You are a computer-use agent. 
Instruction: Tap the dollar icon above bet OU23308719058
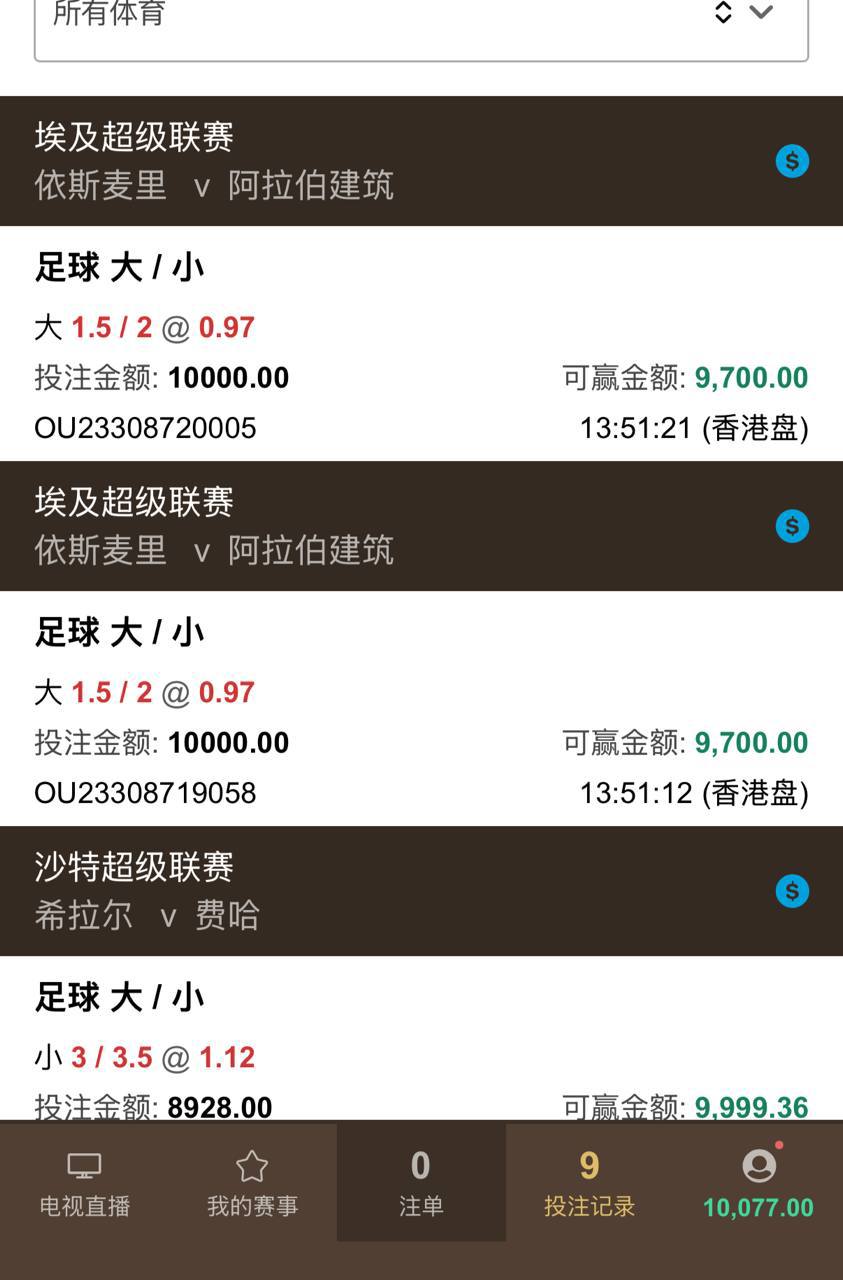[x=792, y=526]
